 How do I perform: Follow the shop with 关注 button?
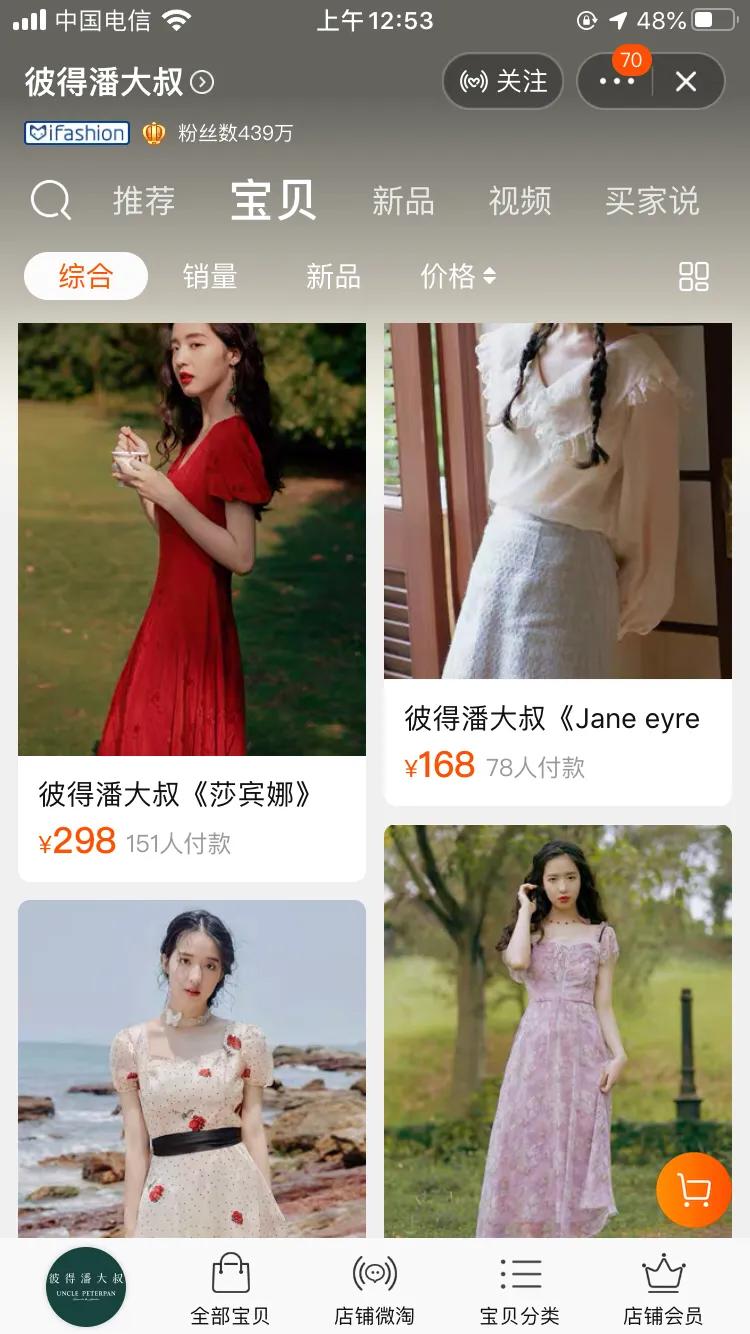(x=503, y=81)
